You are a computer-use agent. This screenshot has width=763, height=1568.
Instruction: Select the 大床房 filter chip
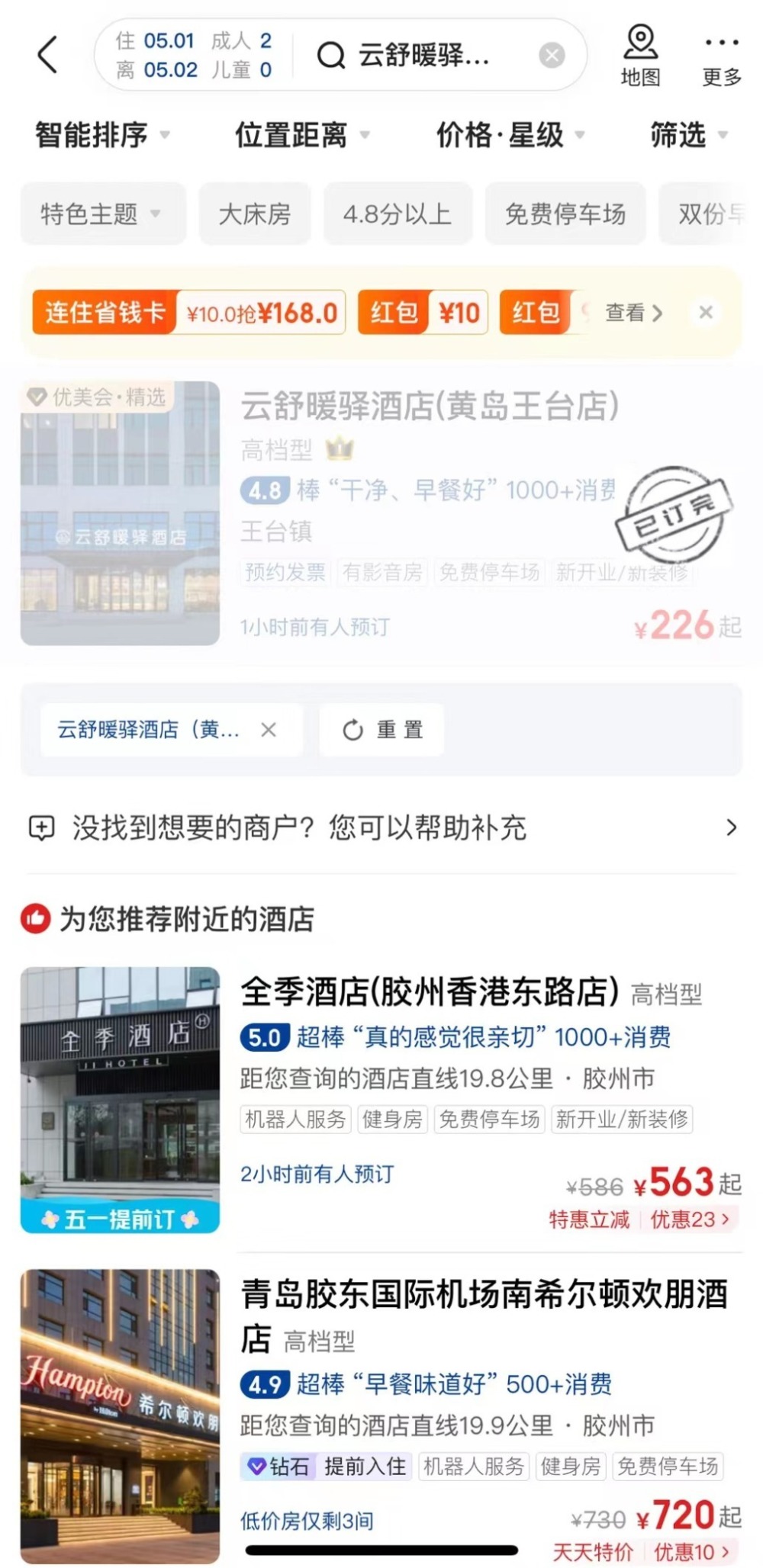[255, 214]
